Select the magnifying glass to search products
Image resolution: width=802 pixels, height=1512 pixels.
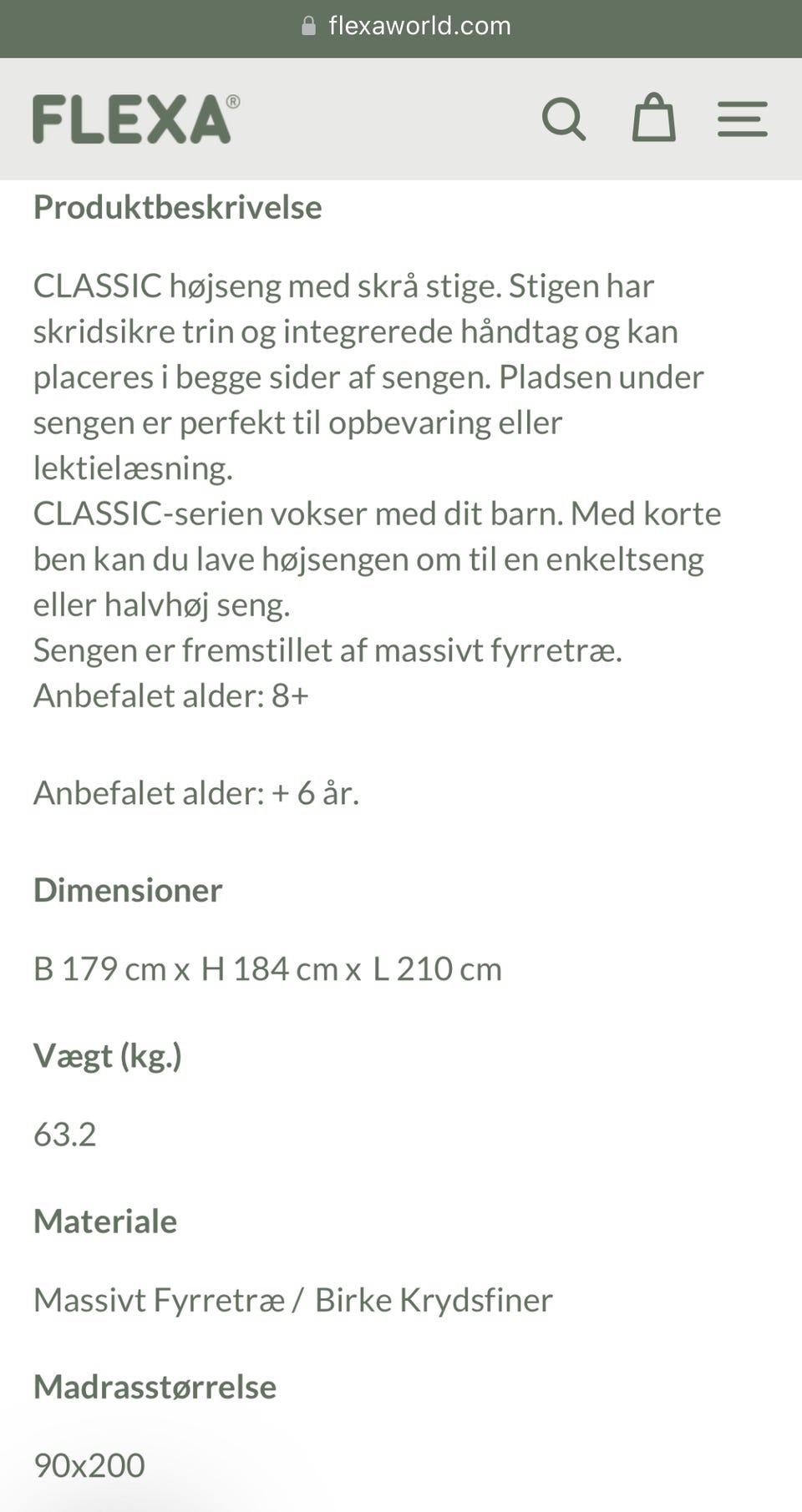565,119
